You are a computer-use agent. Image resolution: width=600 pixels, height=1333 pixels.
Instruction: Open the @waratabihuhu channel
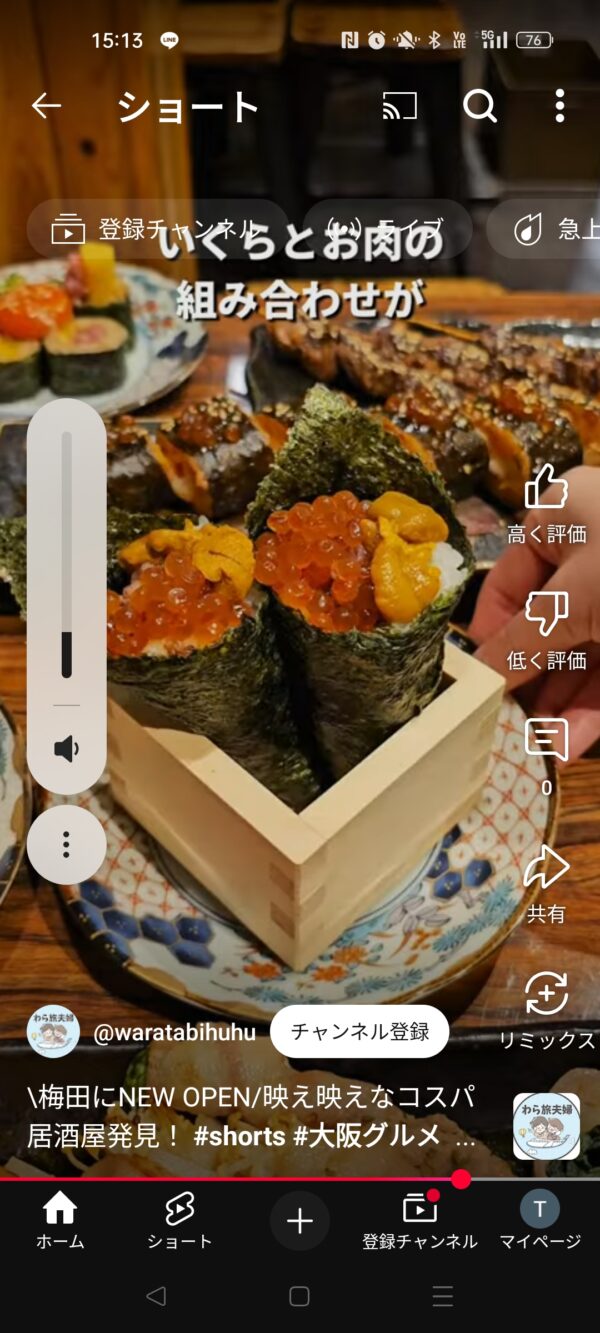click(175, 1032)
